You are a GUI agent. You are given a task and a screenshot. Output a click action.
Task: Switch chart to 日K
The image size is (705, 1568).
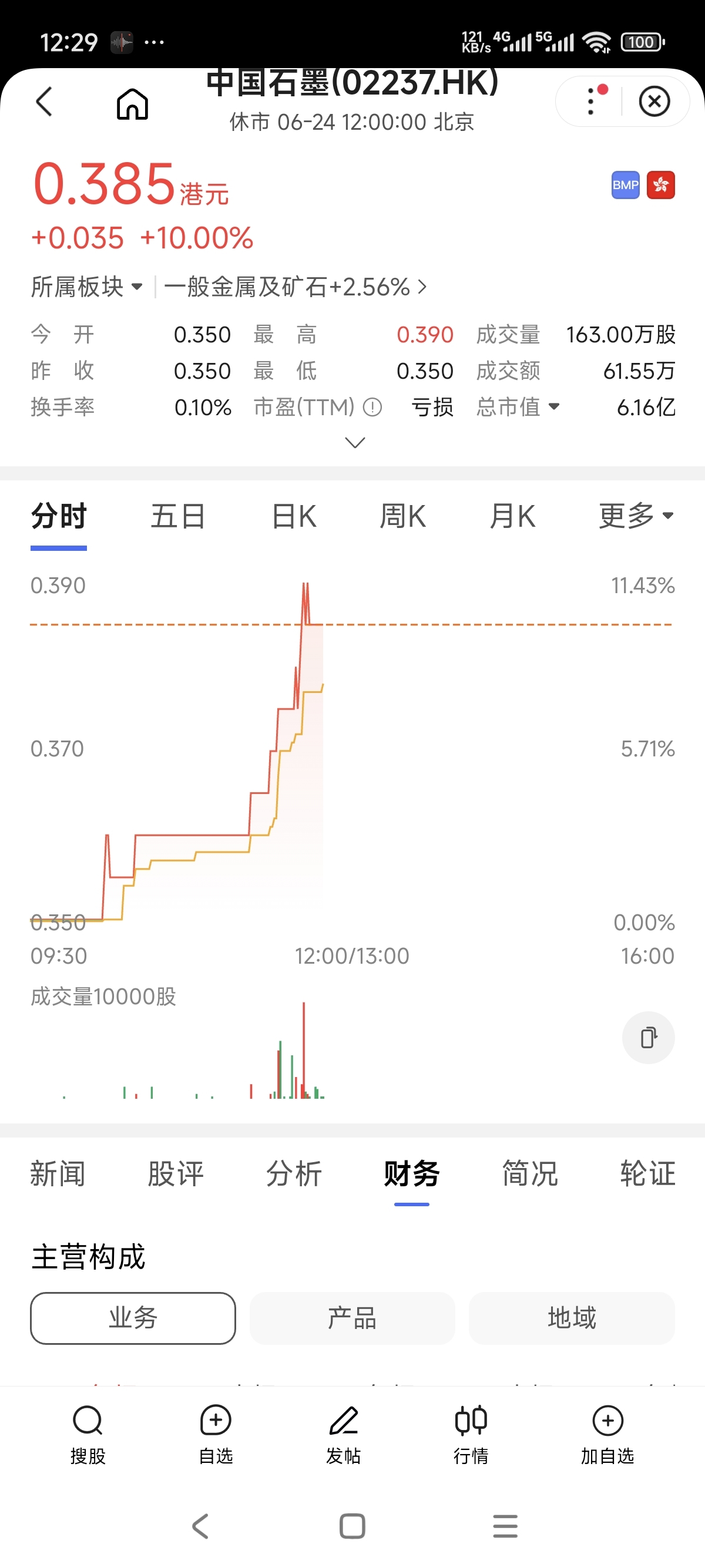point(293,516)
